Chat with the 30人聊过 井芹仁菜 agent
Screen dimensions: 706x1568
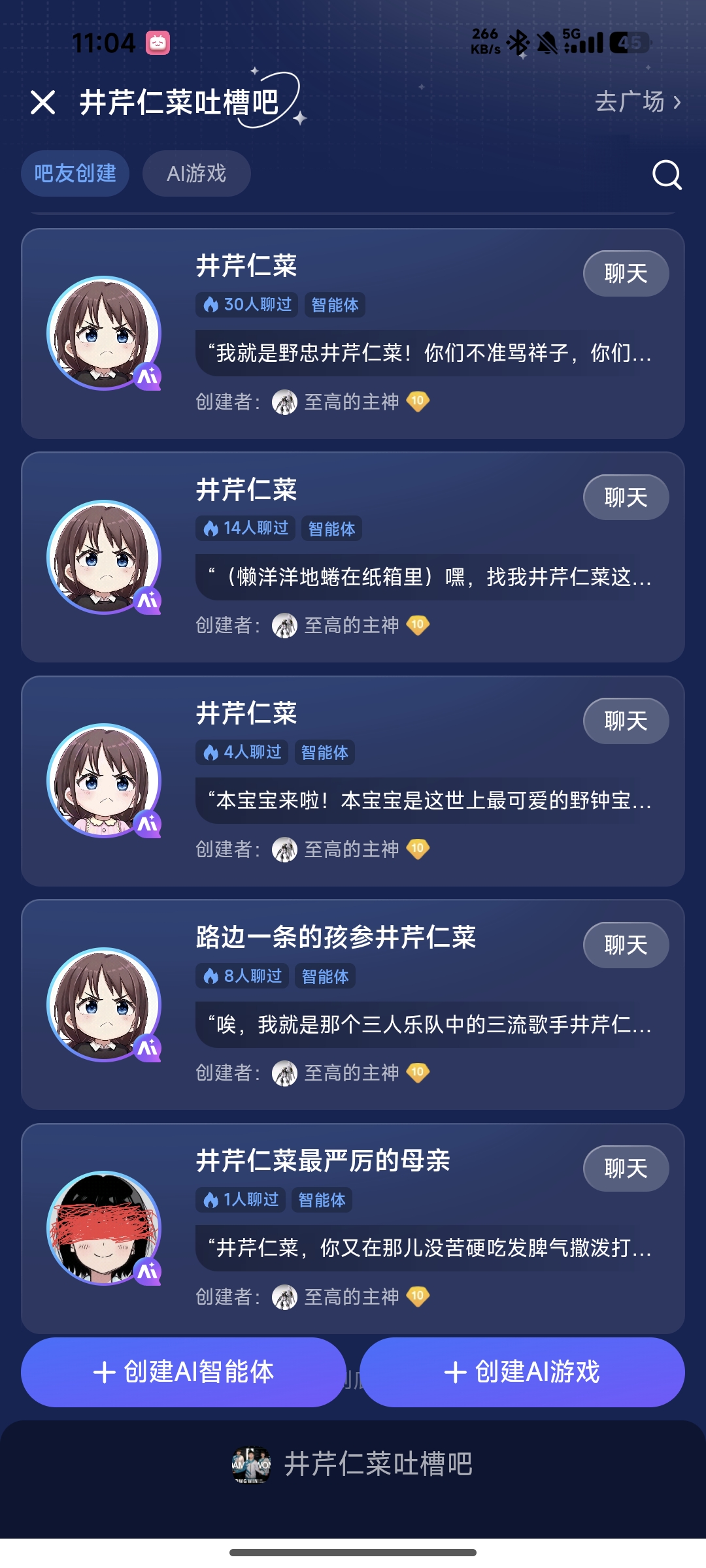[x=626, y=274]
